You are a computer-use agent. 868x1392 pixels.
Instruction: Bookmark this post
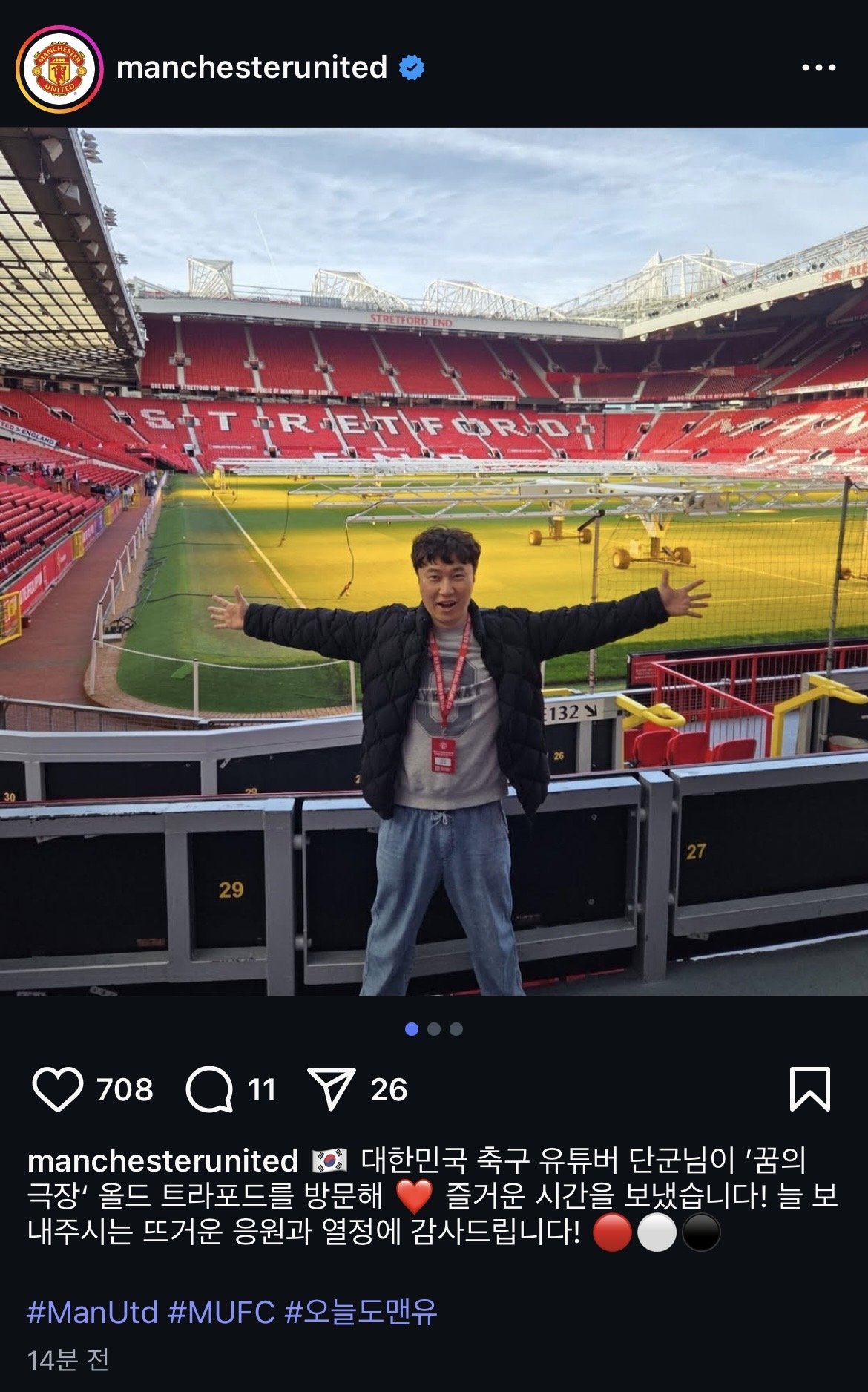[809, 1089]
